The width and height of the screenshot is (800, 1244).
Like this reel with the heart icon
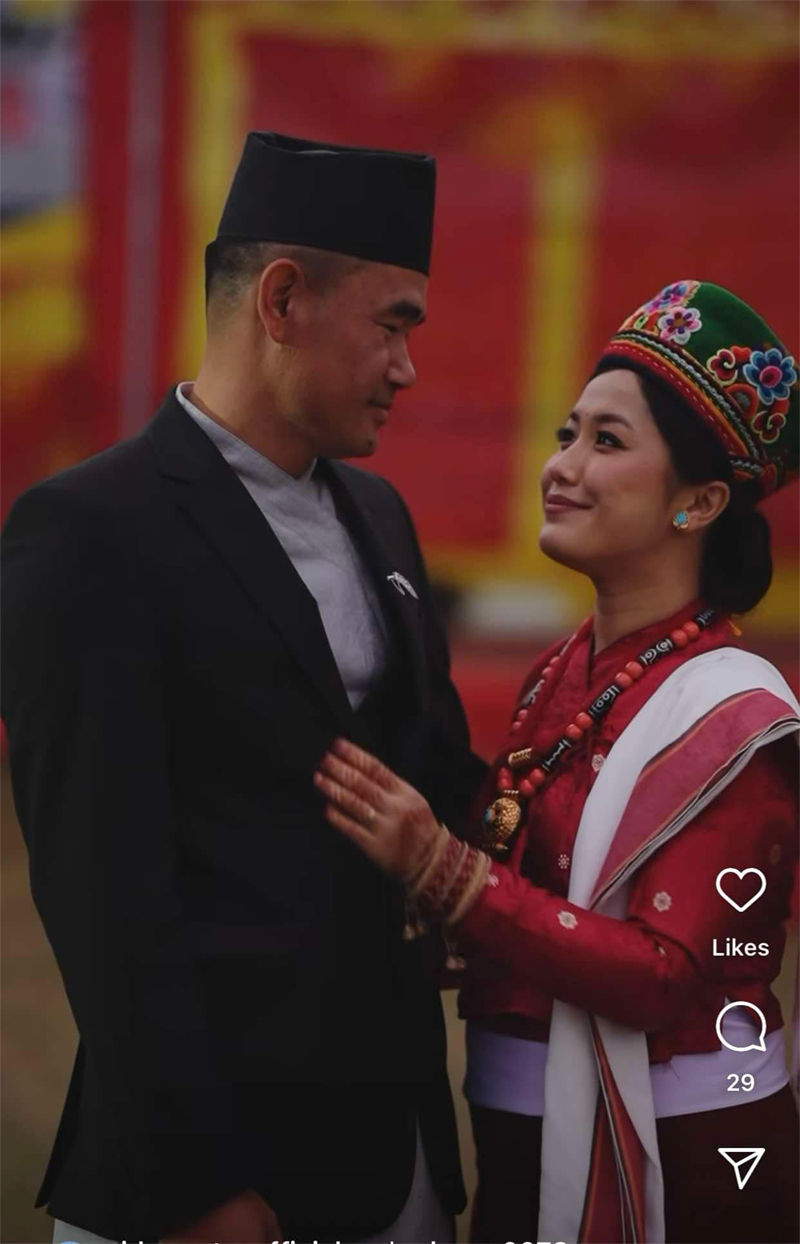741,889
